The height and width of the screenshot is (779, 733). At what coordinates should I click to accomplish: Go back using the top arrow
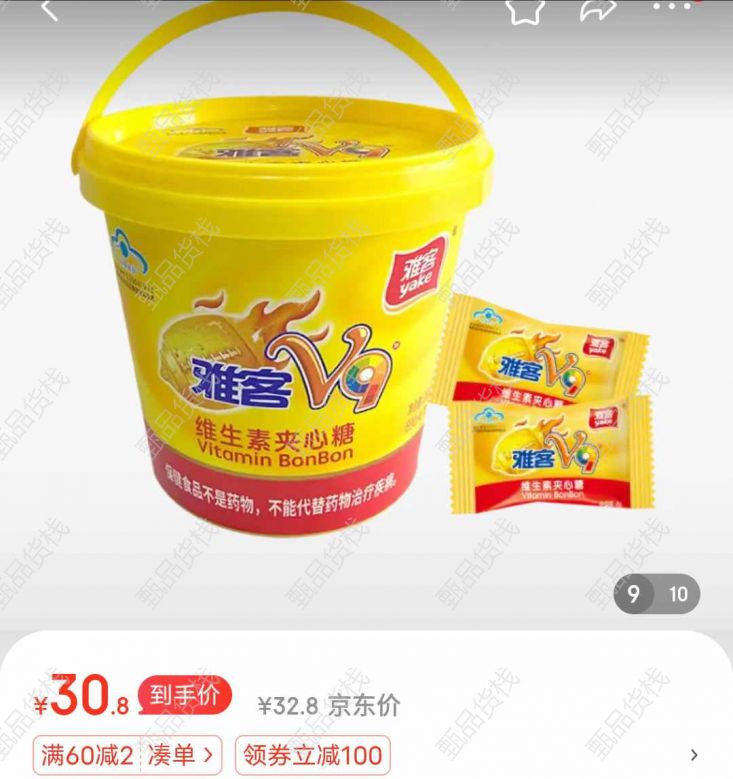pos(49,10)
